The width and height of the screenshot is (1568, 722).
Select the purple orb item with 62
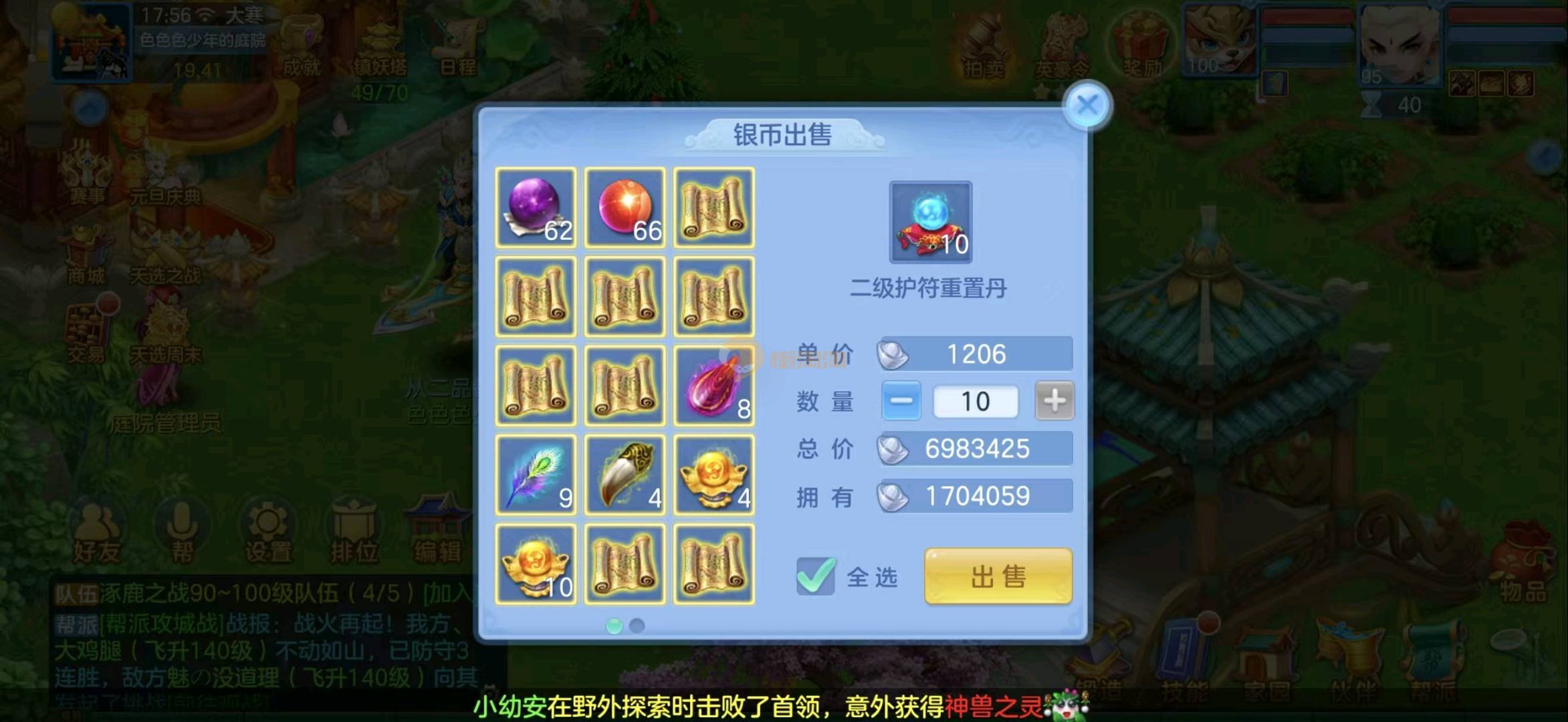pyautogui.click(x=536, y=208)
